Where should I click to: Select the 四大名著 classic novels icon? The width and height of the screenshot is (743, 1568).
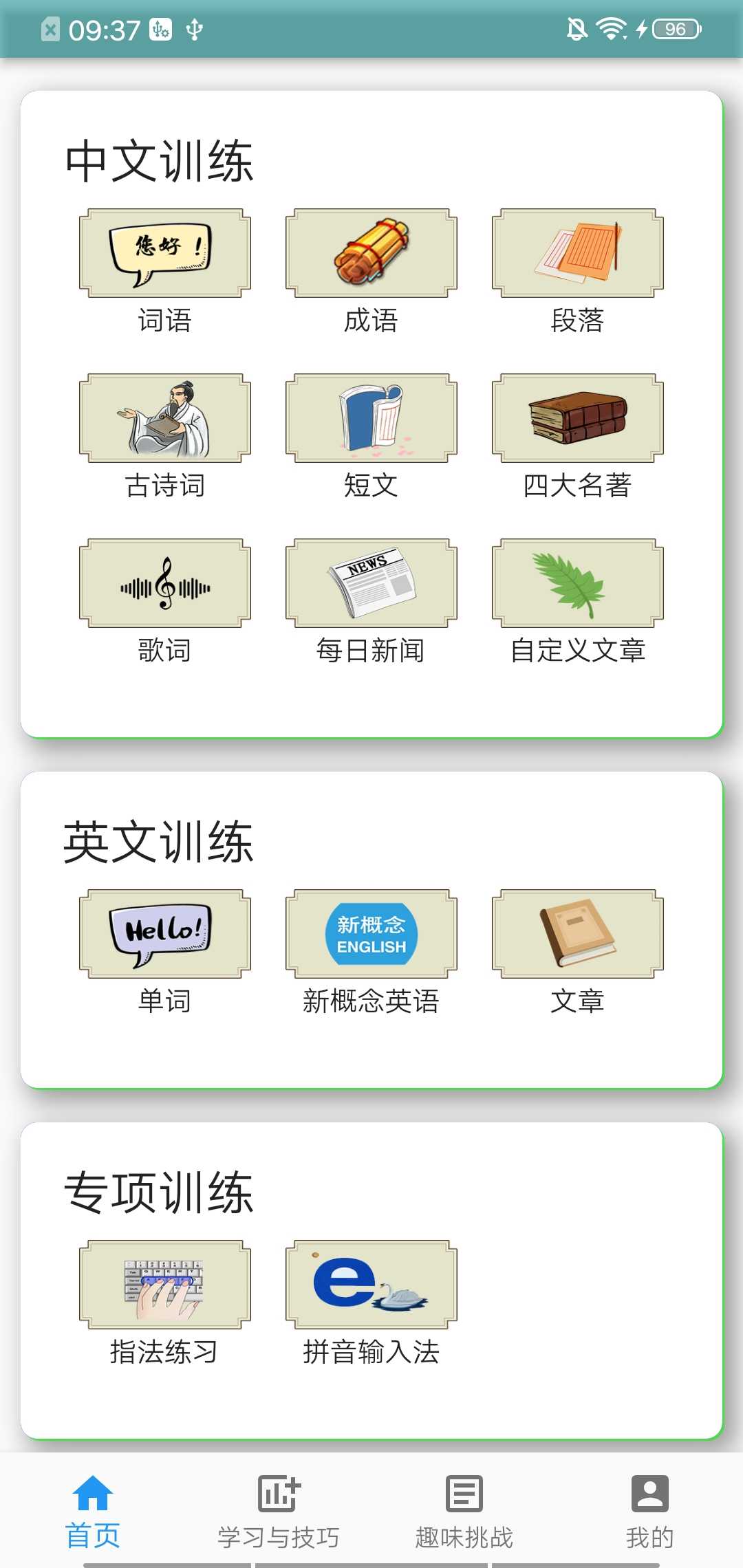point(578,417)
